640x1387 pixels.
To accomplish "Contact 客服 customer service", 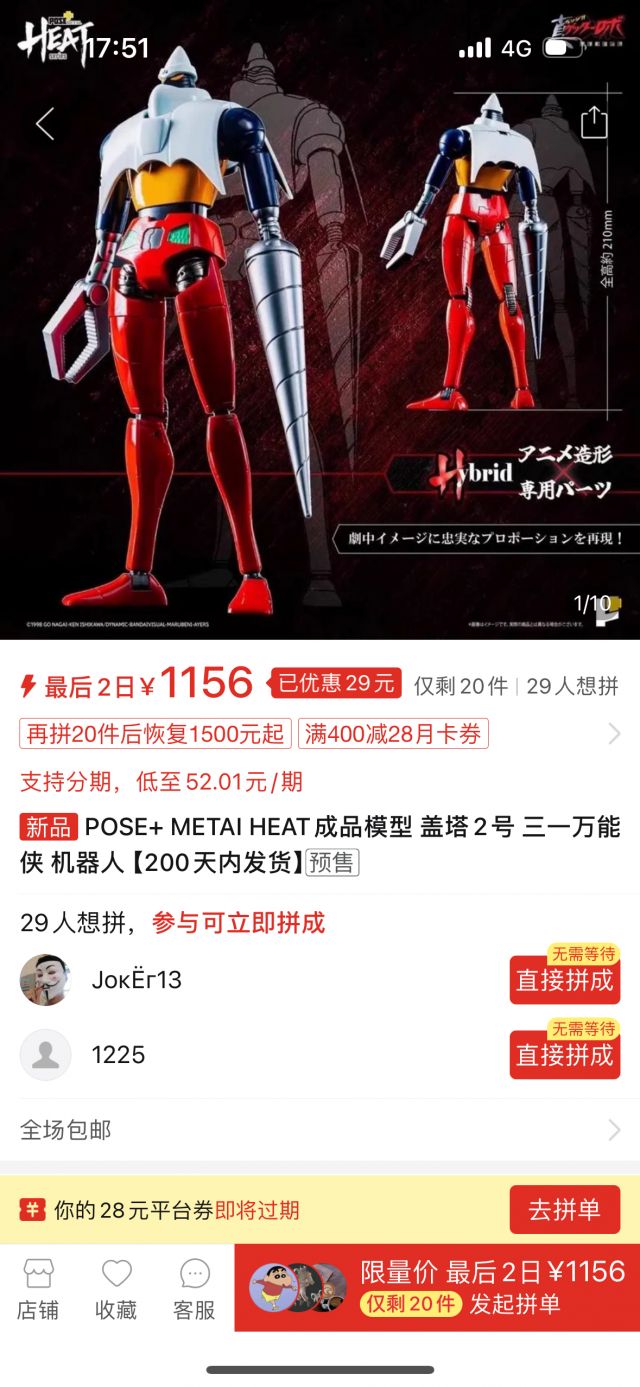I will 194,1288.
